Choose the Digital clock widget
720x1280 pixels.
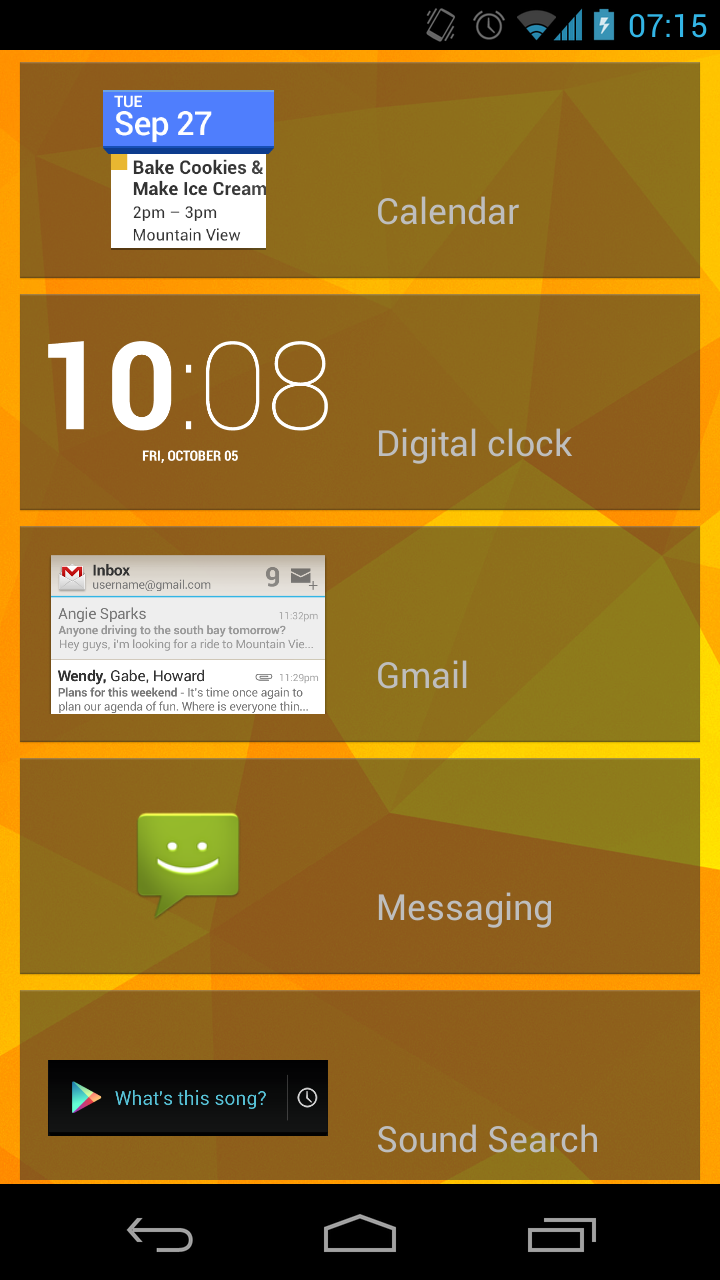360,402
